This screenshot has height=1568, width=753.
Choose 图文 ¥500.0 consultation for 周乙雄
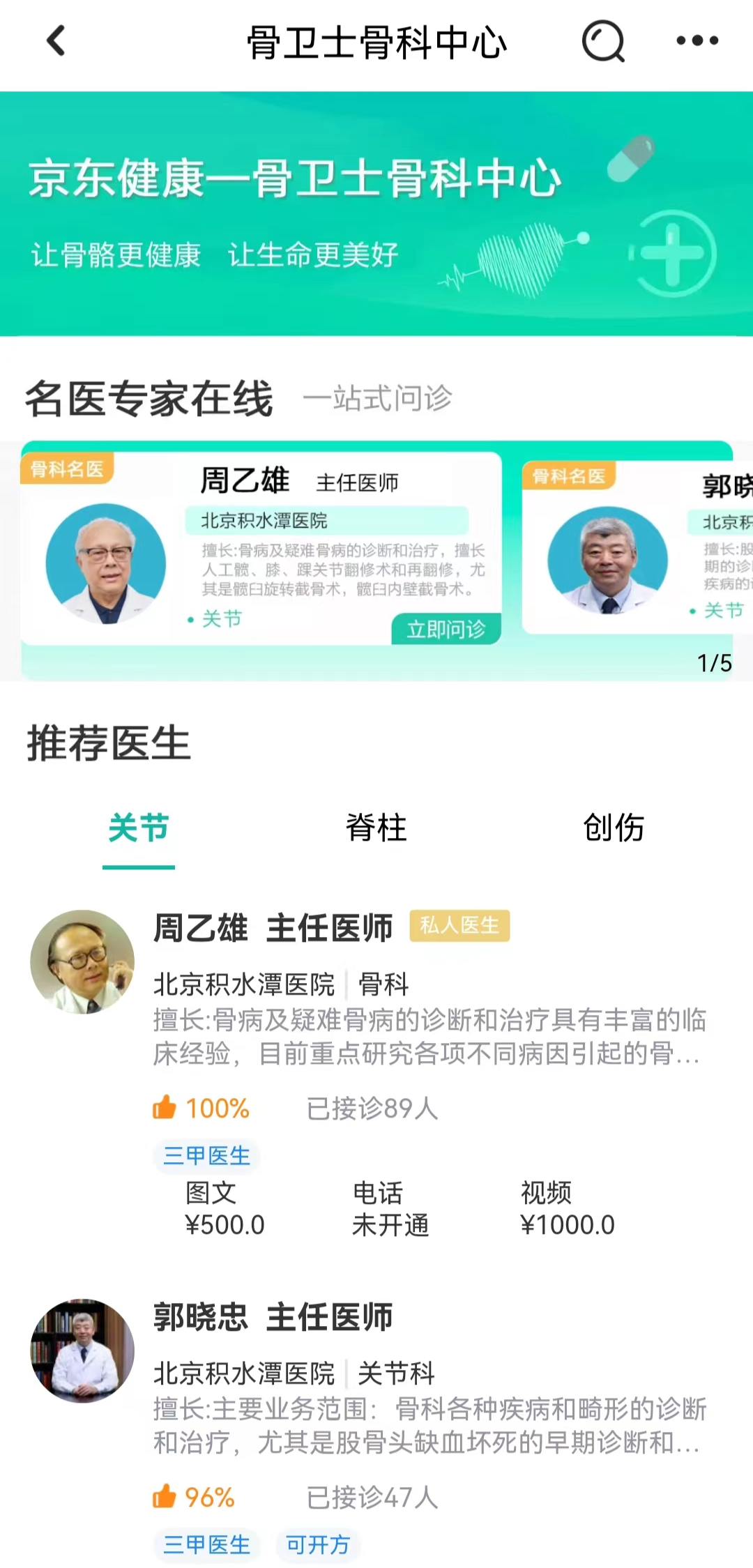(x=225, y=1209)
